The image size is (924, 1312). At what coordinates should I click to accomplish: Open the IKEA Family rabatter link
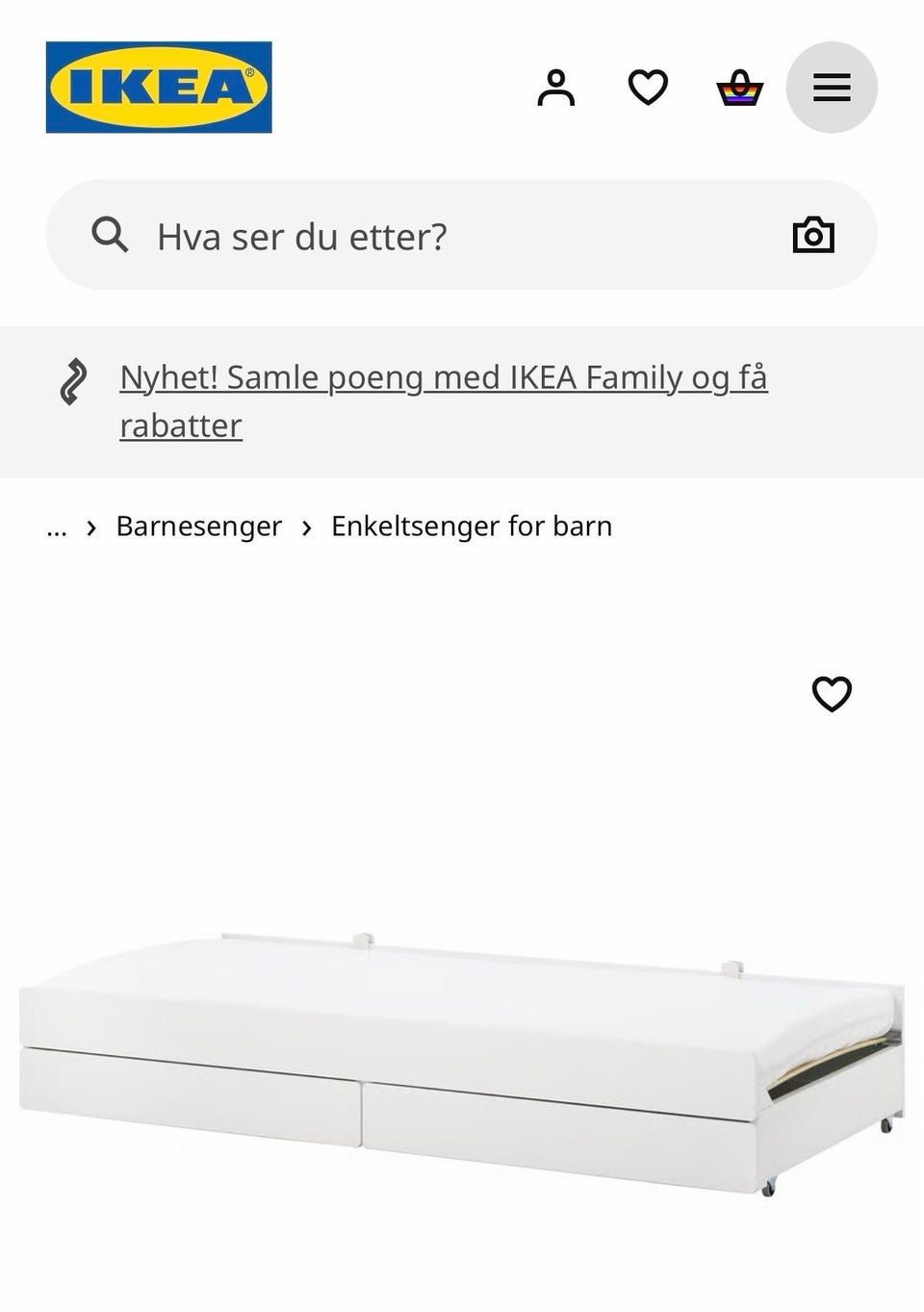(x=180, y=424)
